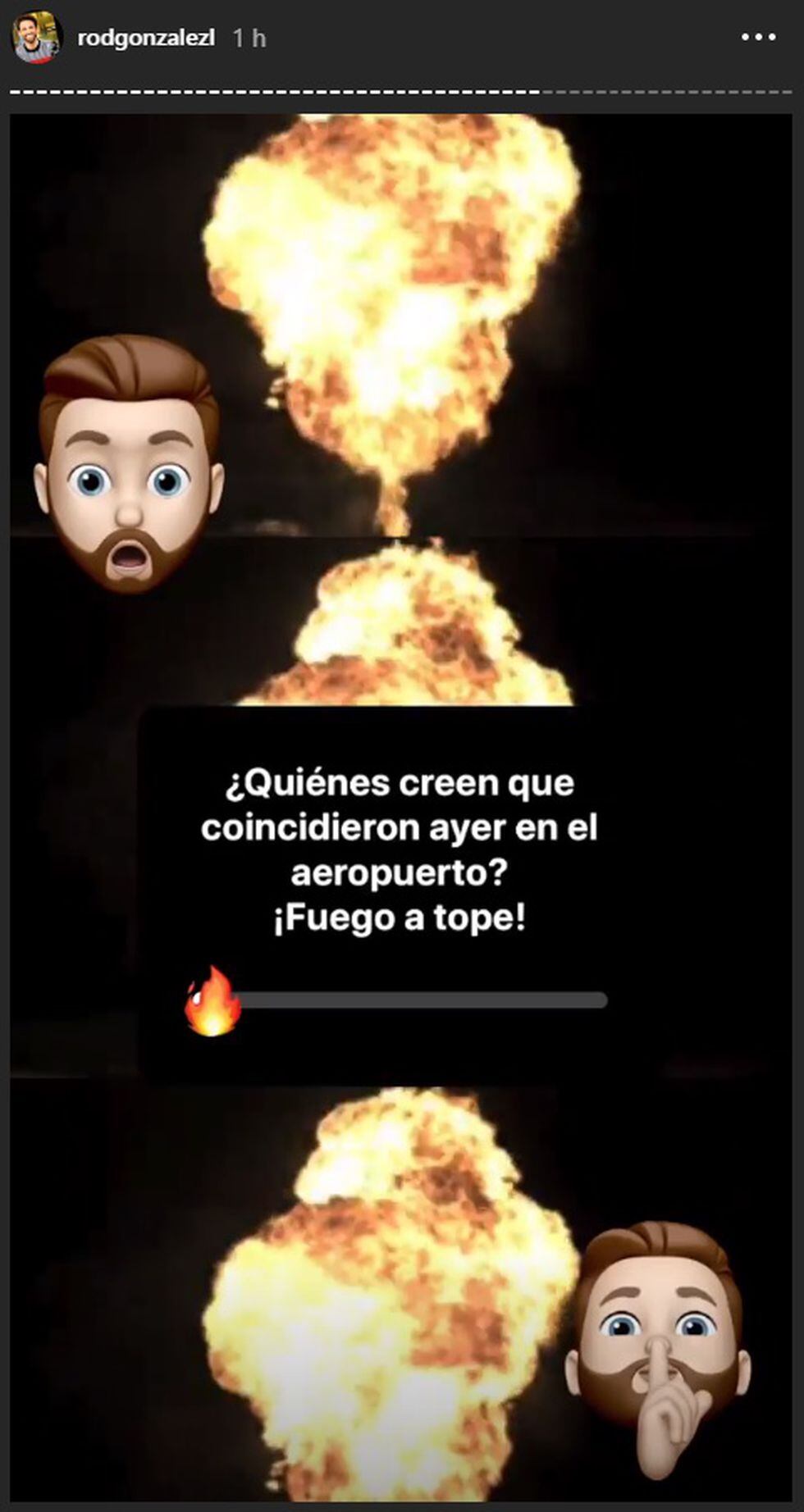This screenshot has height=1512, width=804.
Task: Open the rodgonzalezl username link
Action: pos(146,39)
